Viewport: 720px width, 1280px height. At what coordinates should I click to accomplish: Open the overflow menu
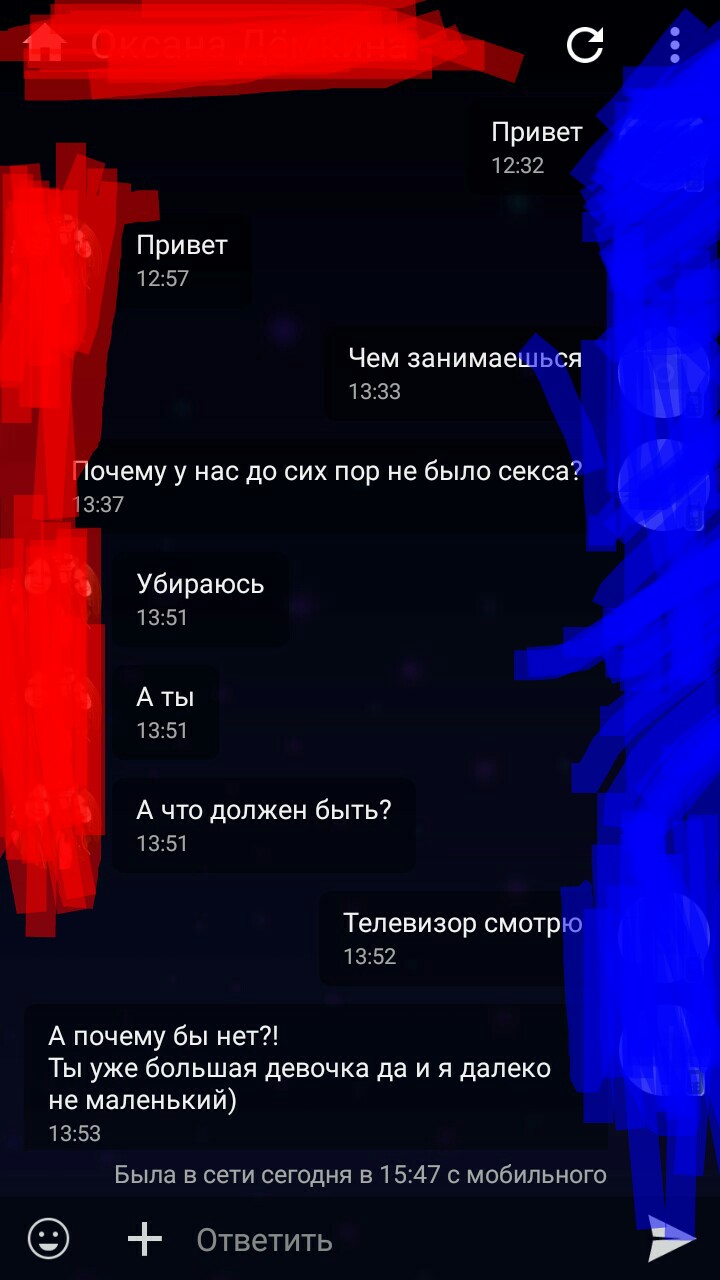click(675, 45)
